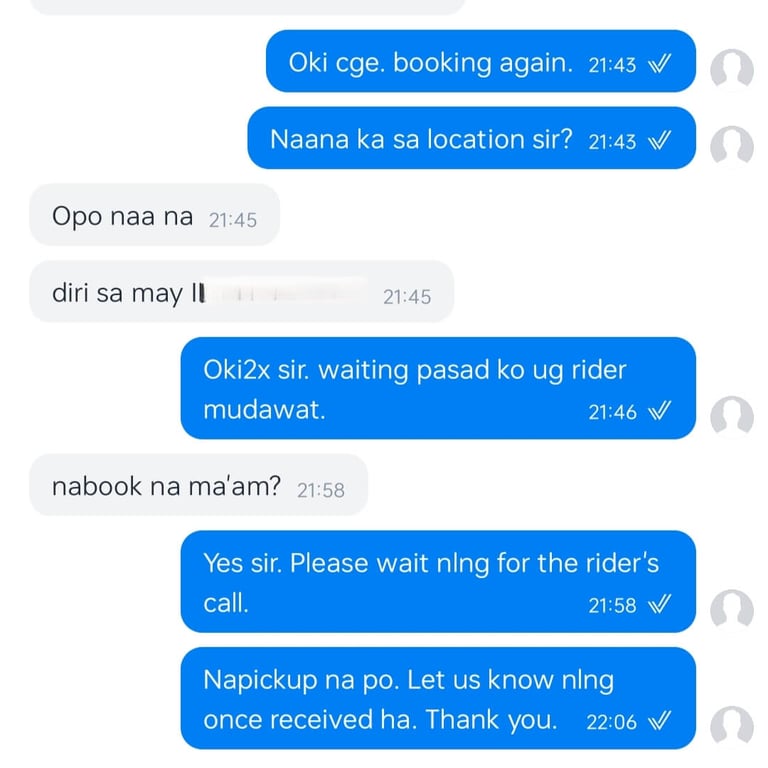View profile avatar beside "Oki2x sir. waiting" message
768x768 pixels.
(x=731, y=416)
